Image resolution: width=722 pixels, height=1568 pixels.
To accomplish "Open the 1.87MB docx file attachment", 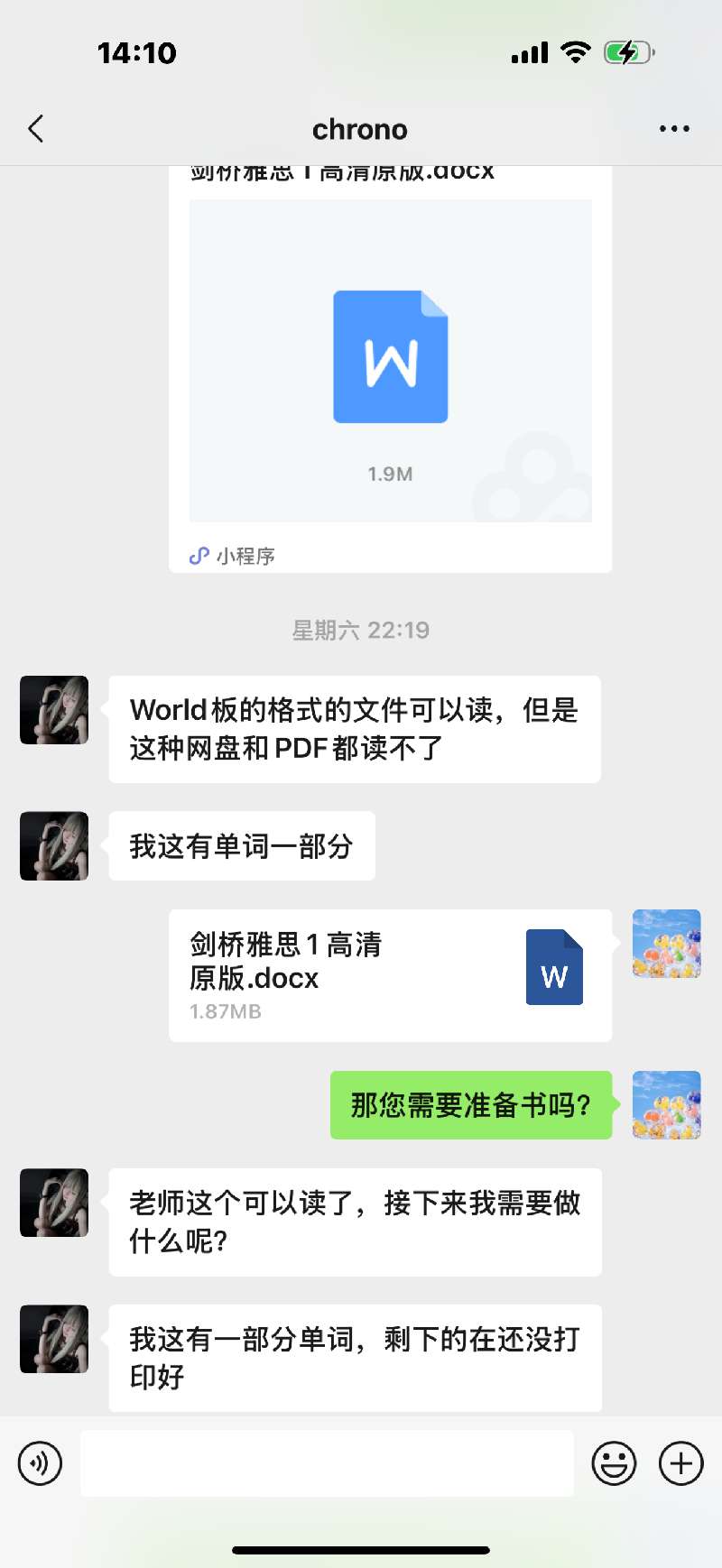I will coord(390,975).
